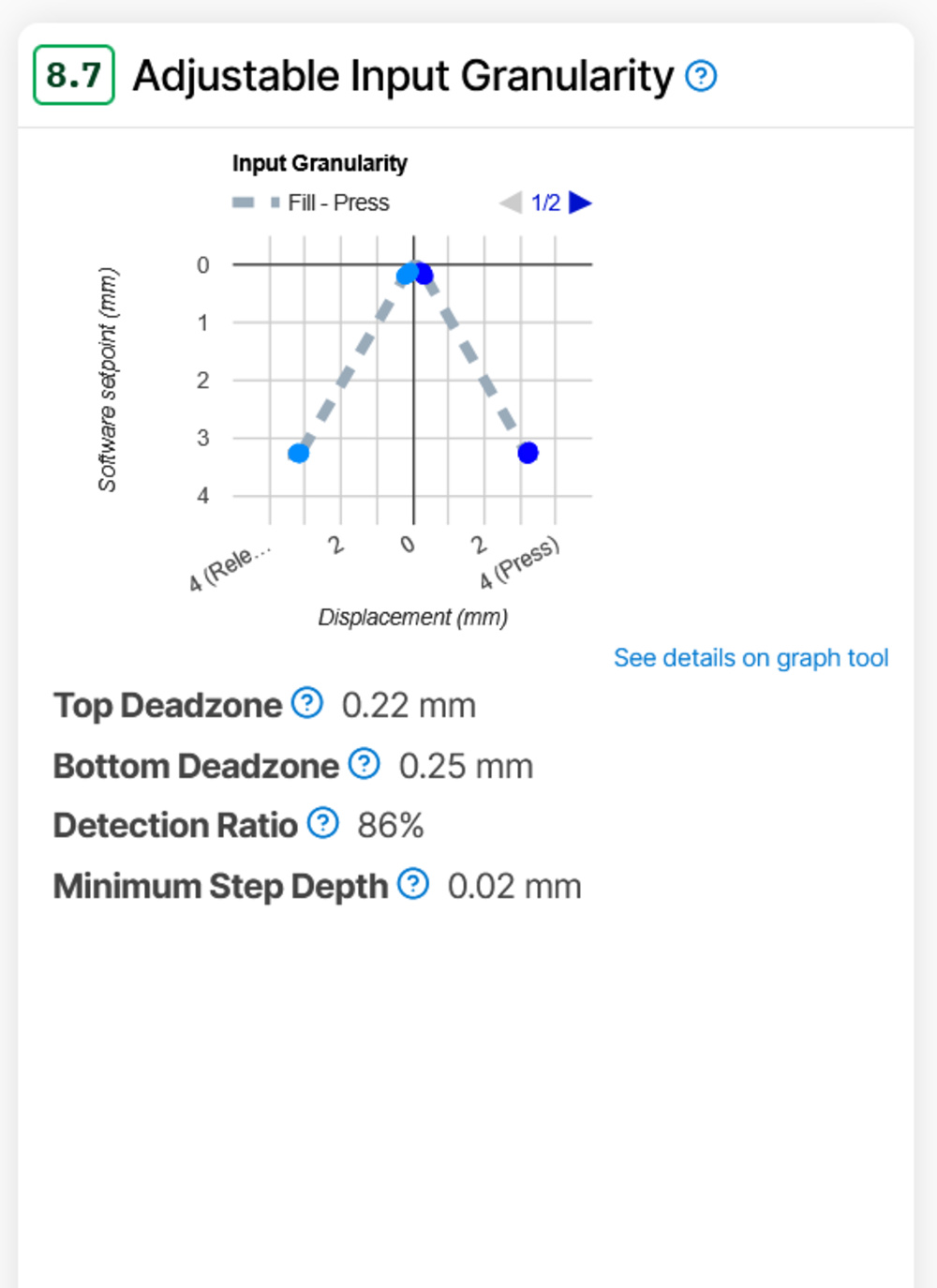Click the 1/2 page indicator
This screenshot has width=937, height=1288.
point(547,202)
